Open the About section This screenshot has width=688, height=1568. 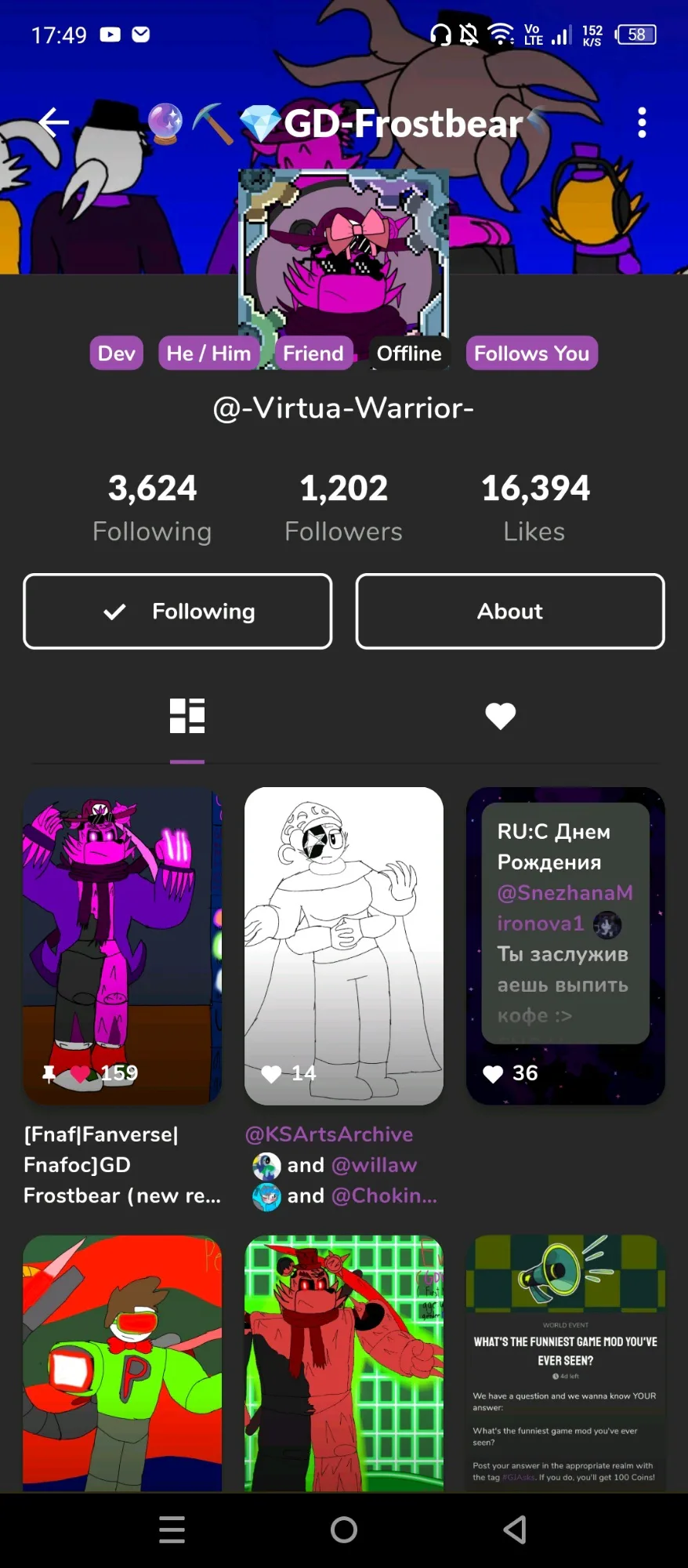(x=510, y=612)
